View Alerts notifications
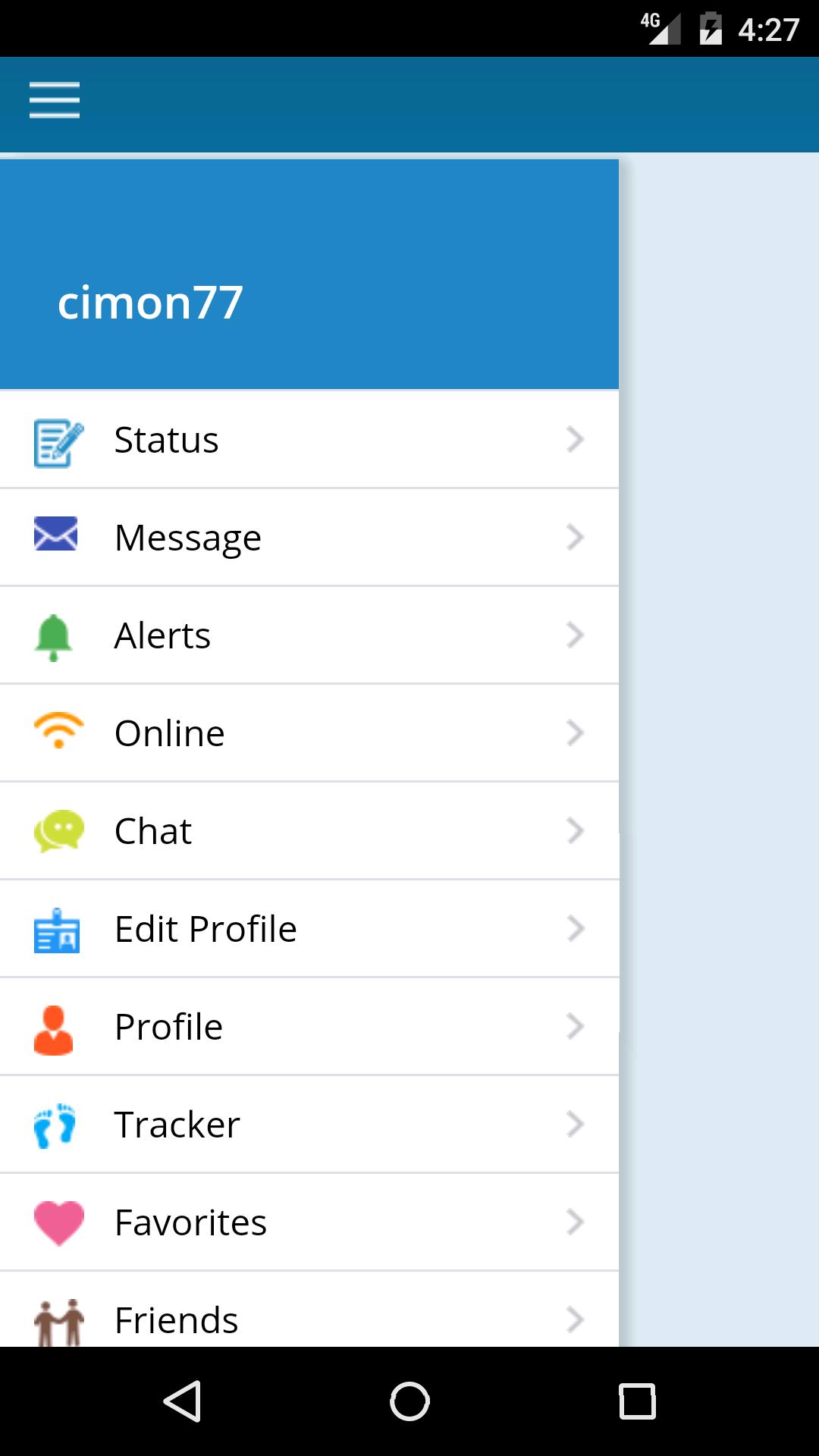The image size is (819, 1456). pos(309,635)
